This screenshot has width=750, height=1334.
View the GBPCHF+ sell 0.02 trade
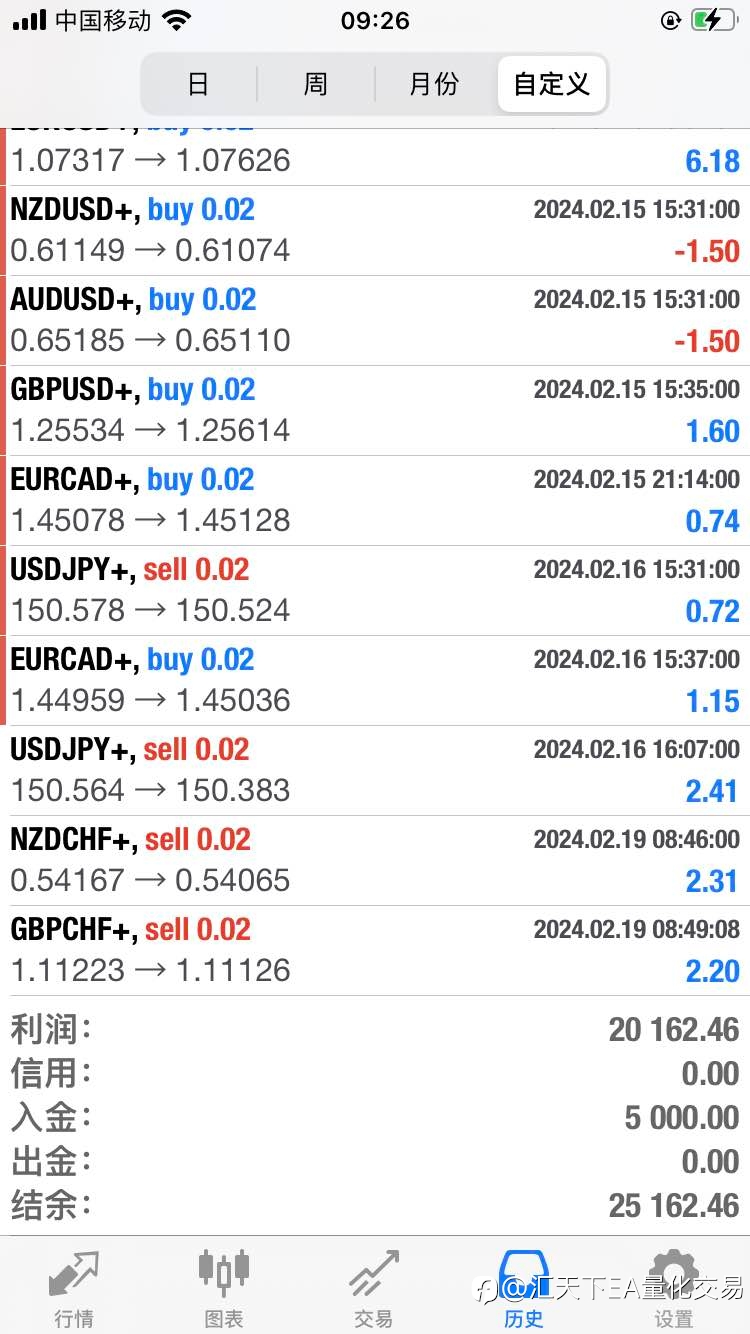375,951
